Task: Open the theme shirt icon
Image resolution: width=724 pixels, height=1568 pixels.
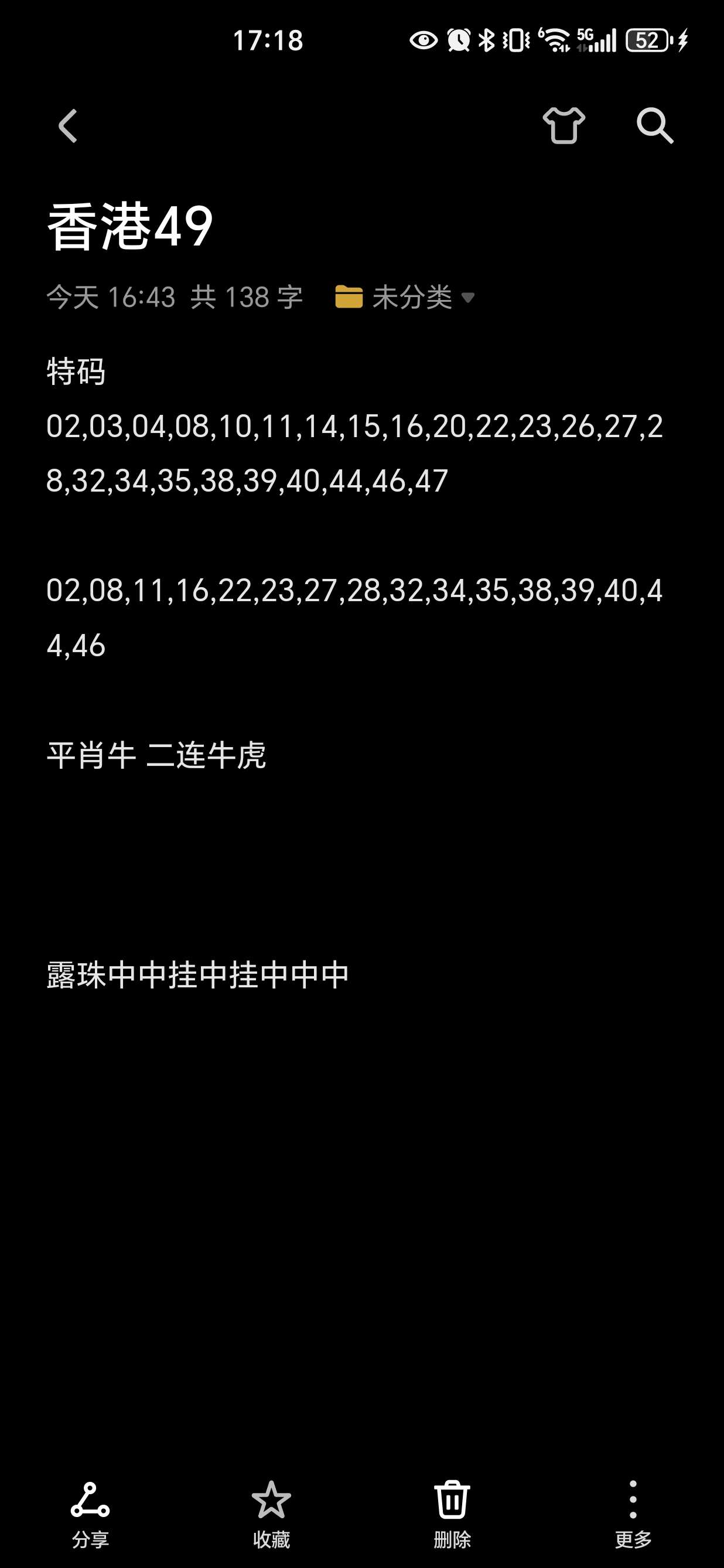Action: pyautogui.click(x=564, y=125)
